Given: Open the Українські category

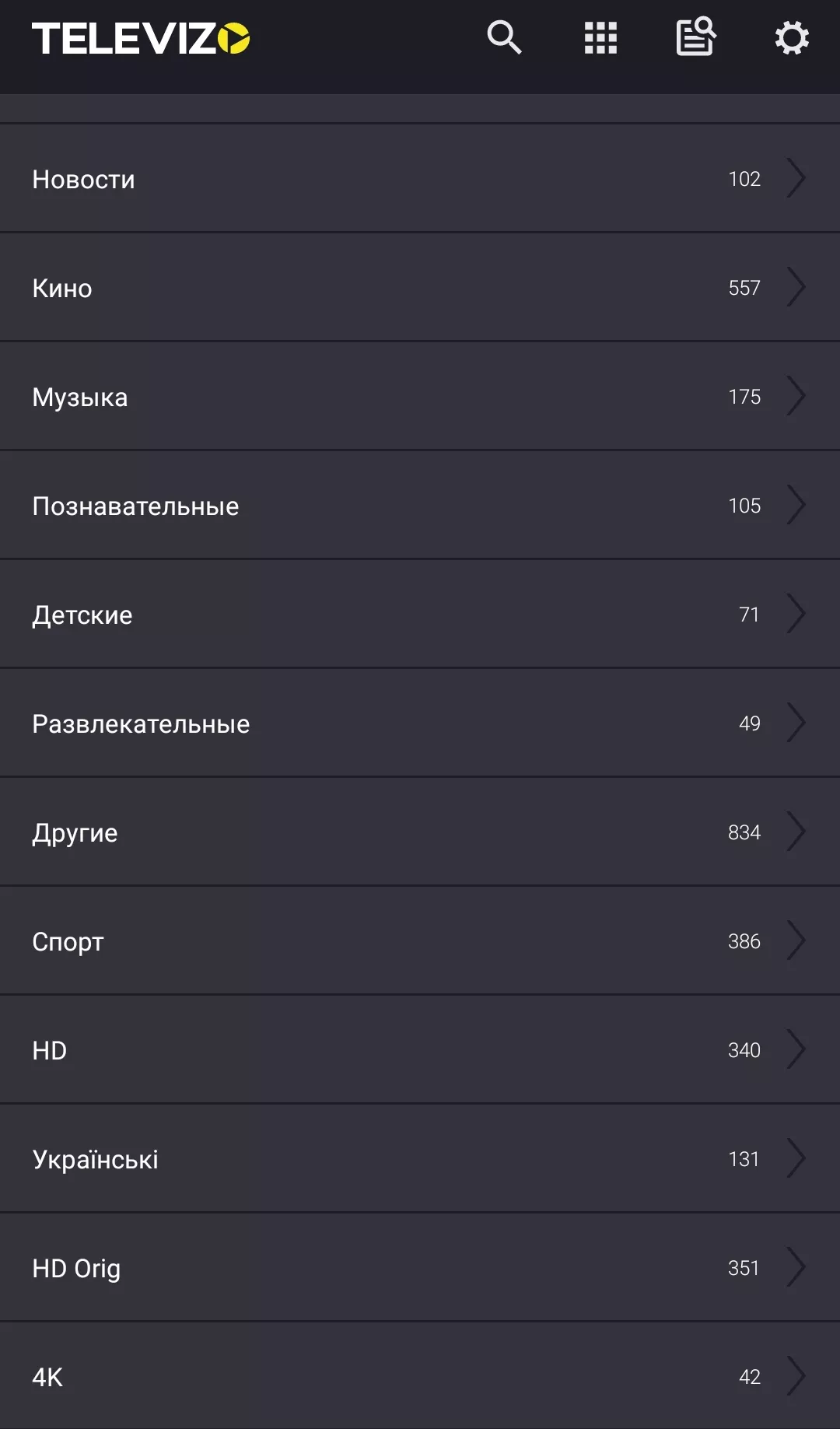Looking at the screenshot, I should click(420, 1158).
